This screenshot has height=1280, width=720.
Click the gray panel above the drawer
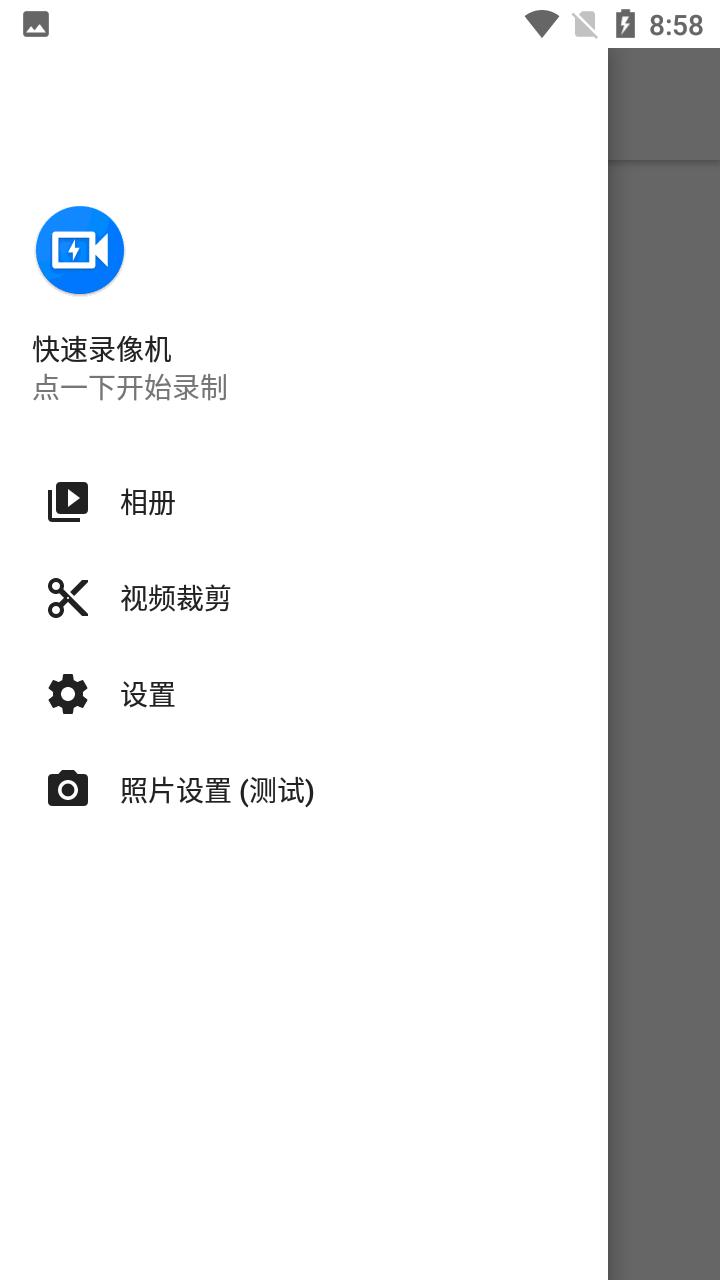click(665, 100)
